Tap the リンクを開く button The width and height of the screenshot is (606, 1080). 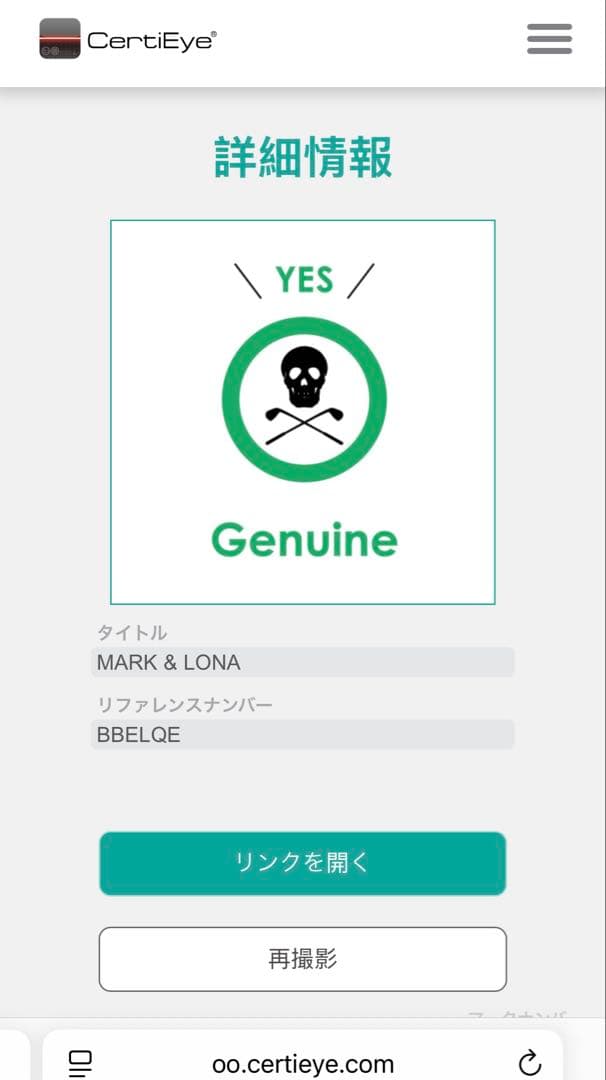pyautogui.click(x=302, y=863)
